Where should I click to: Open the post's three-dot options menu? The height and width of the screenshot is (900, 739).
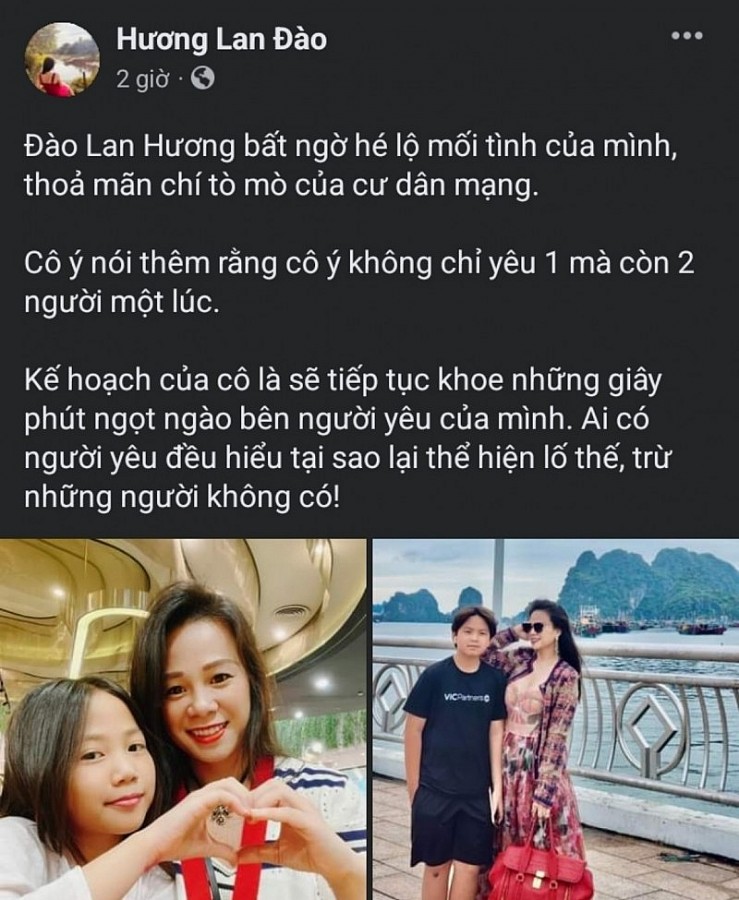[686, 38]
